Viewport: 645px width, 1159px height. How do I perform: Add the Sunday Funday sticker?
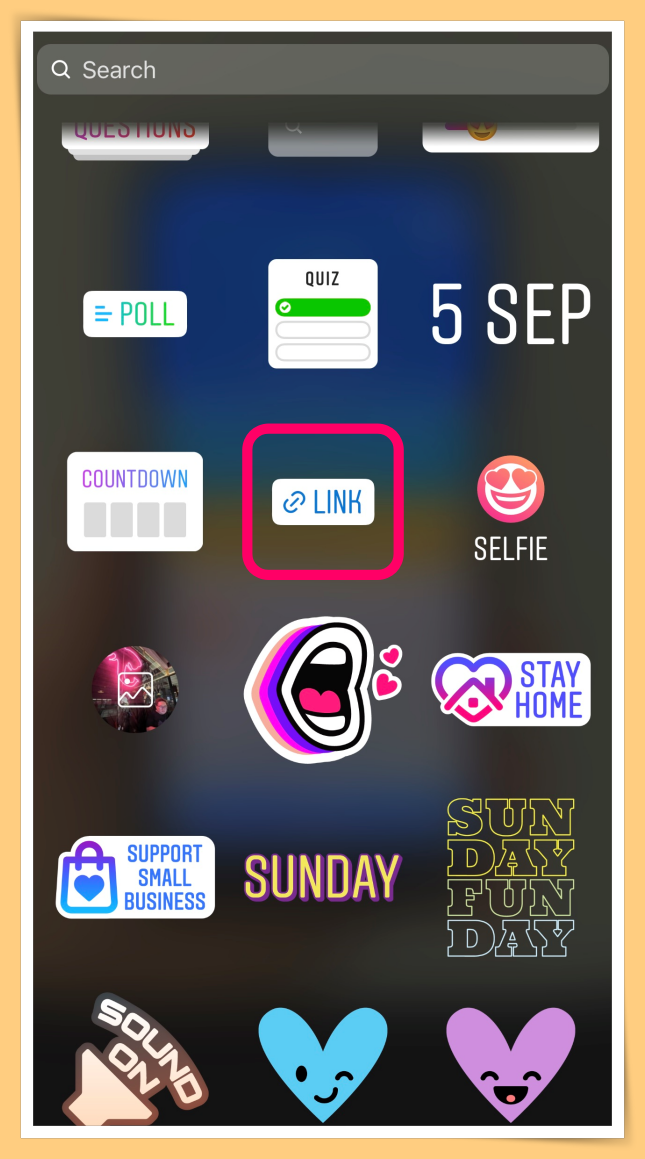click(x=510, y=877)
